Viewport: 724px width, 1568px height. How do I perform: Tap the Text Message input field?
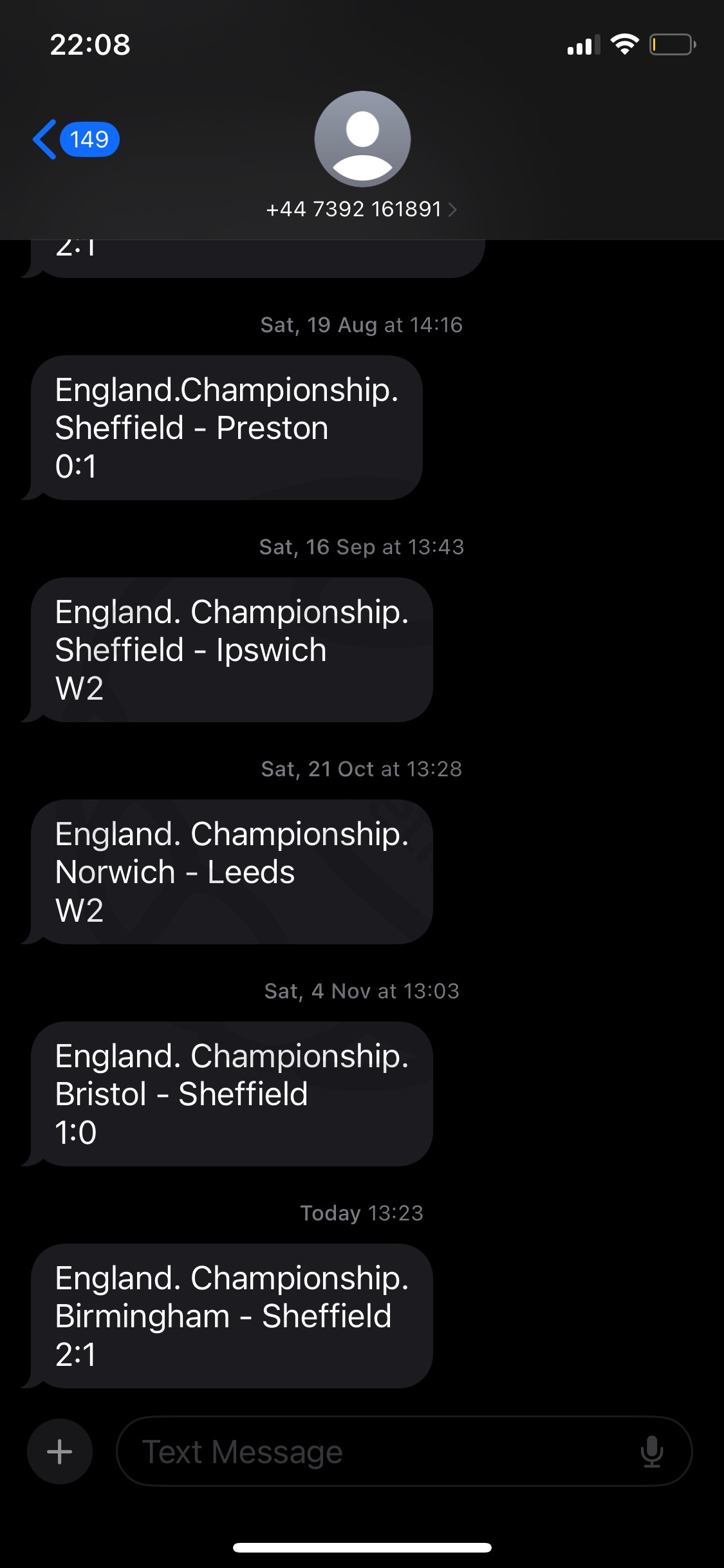[x=404, y=1451]
